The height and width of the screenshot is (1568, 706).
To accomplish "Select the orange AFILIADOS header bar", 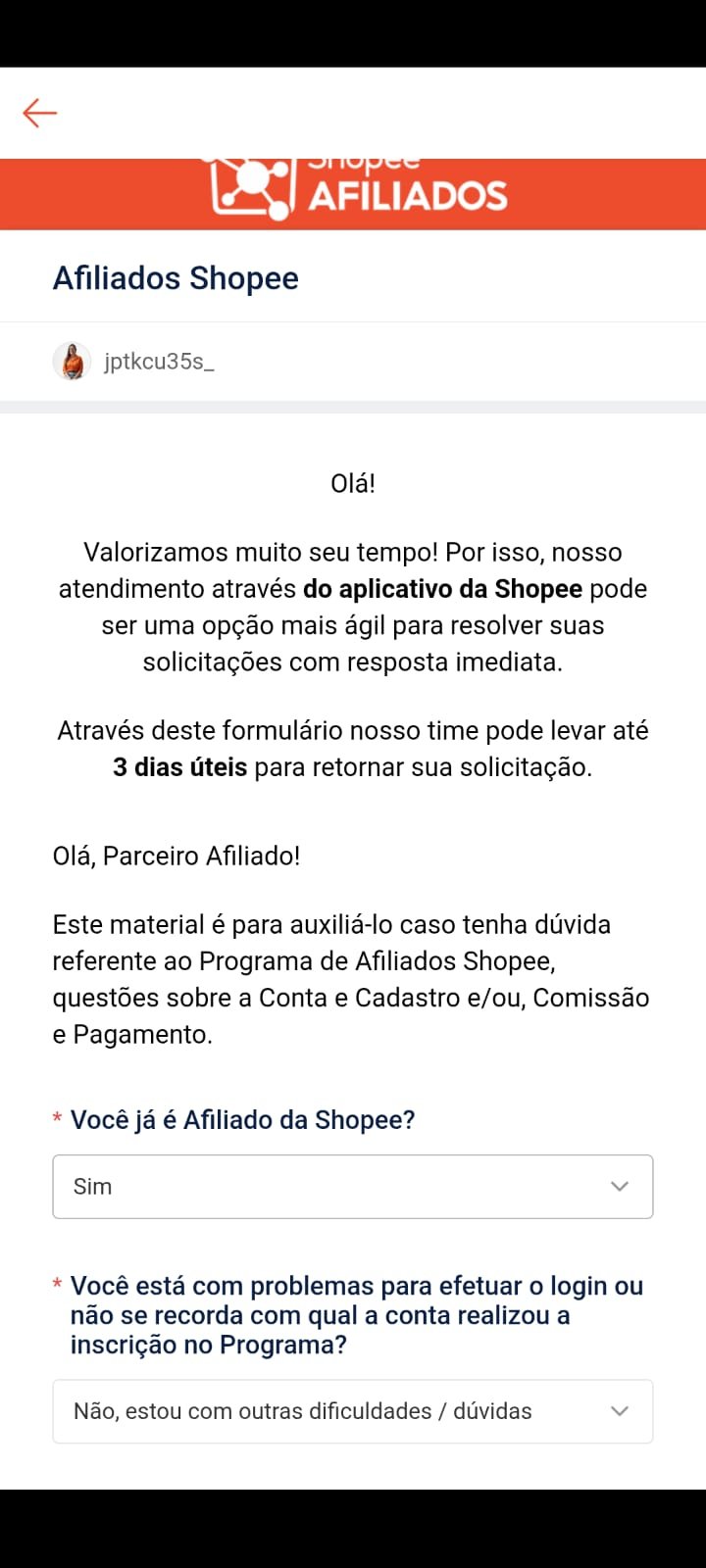I will pyautogui.click(x=588, y=194).
